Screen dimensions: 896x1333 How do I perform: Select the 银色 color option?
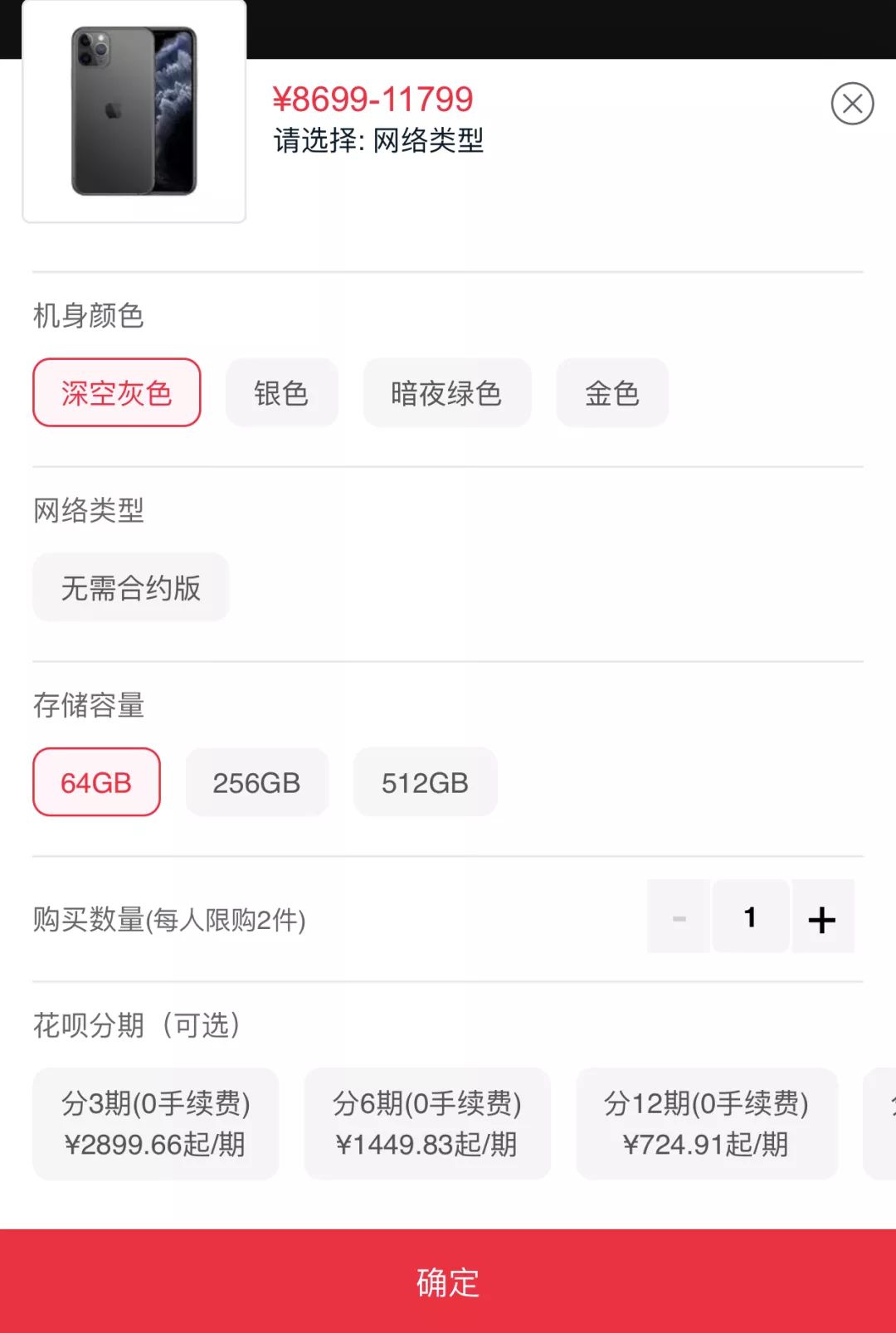(x=281, y=392)
